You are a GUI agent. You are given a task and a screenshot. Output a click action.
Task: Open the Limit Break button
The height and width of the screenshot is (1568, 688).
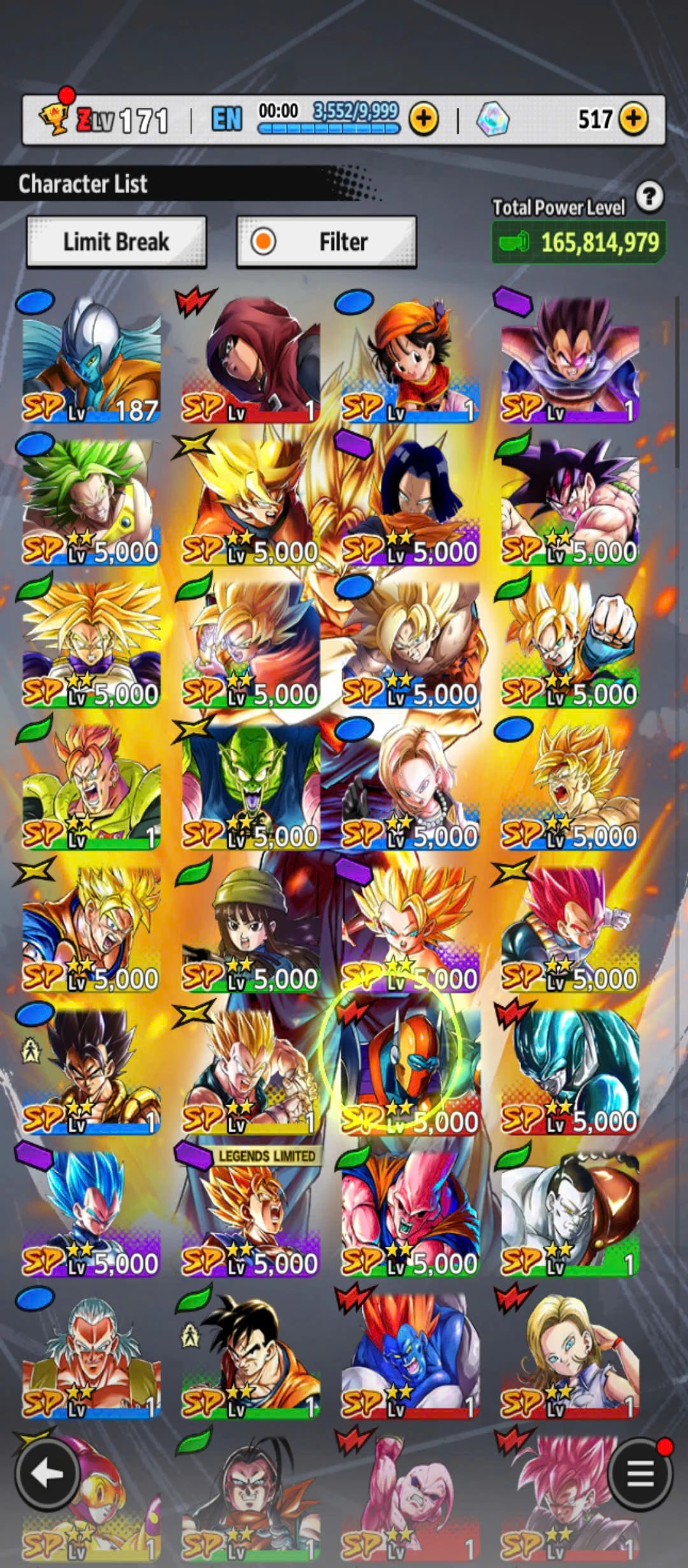116,242
